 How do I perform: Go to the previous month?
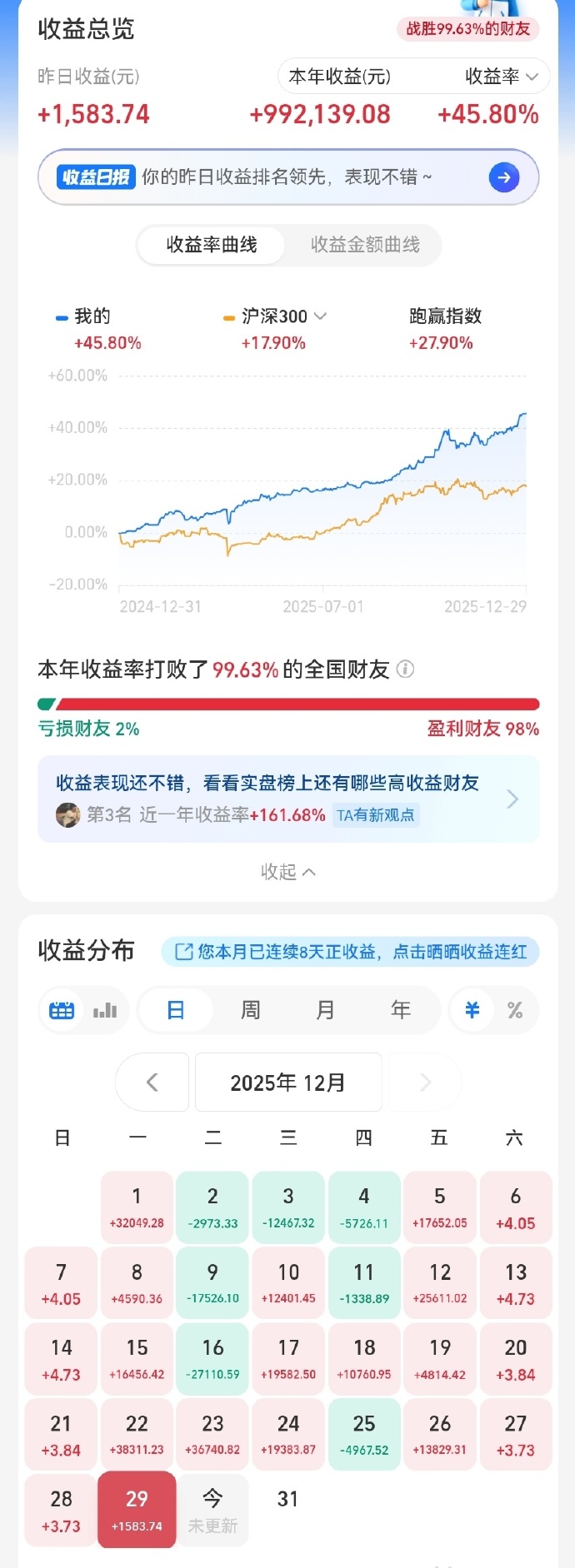pyautogui.click(x=152, y=1083)
